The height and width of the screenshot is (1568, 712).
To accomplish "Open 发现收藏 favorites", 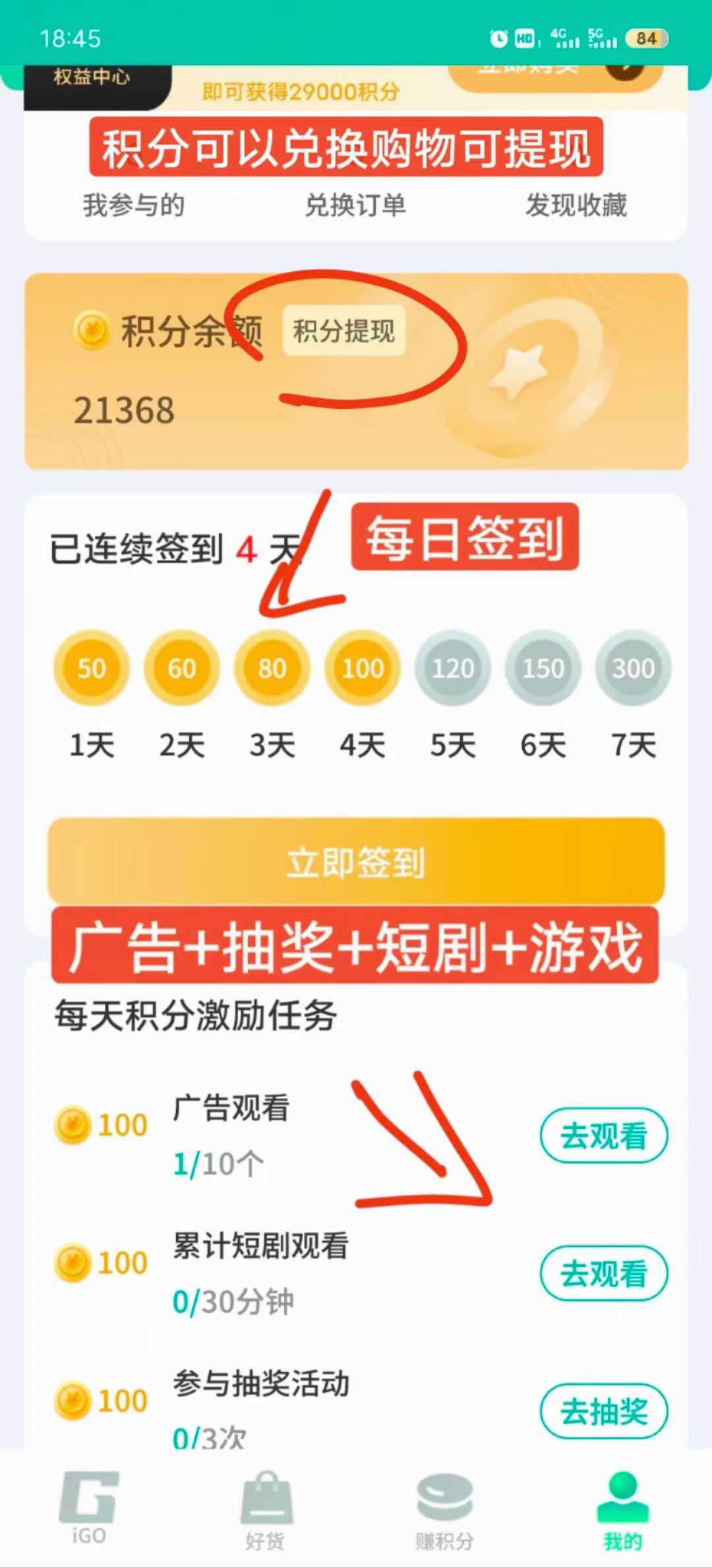I will pos(576,205).
